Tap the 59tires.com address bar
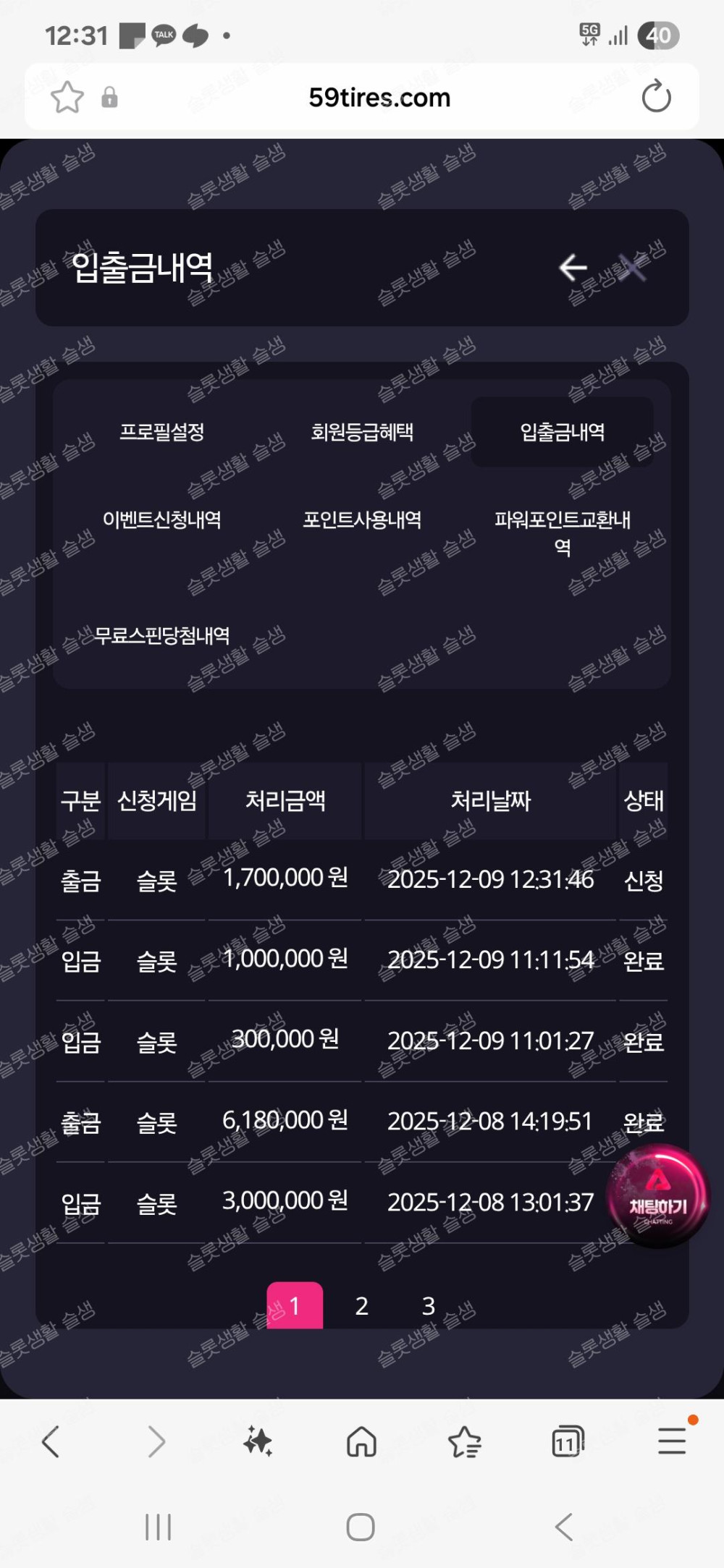724x1568 pixels. pyautogui.click(x=379, y=97)
